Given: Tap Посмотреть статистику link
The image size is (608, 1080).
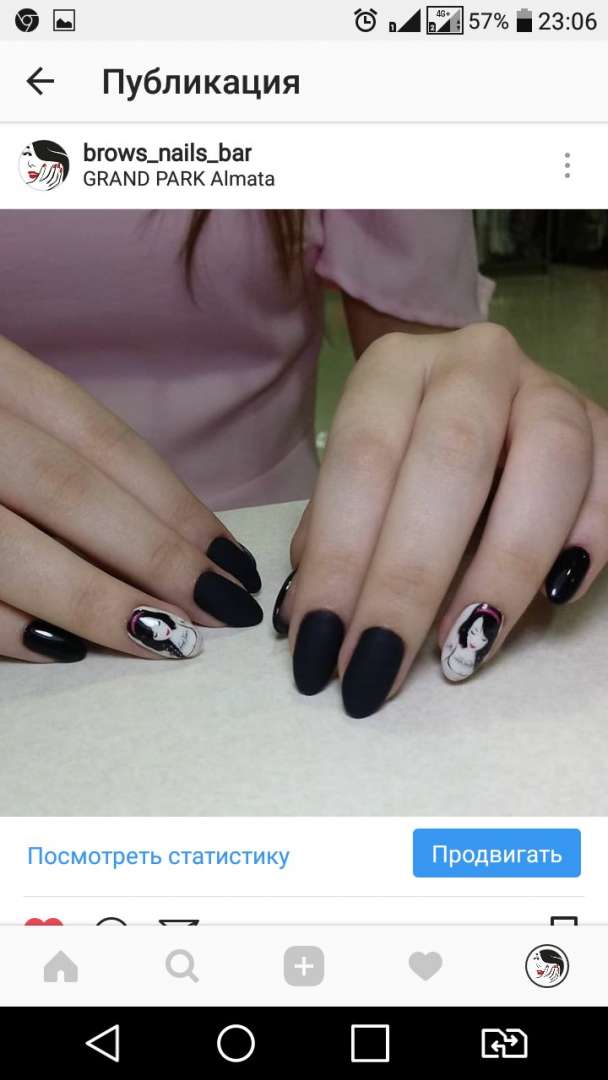Looking at the screenshot, I should [x=158, y=856].
